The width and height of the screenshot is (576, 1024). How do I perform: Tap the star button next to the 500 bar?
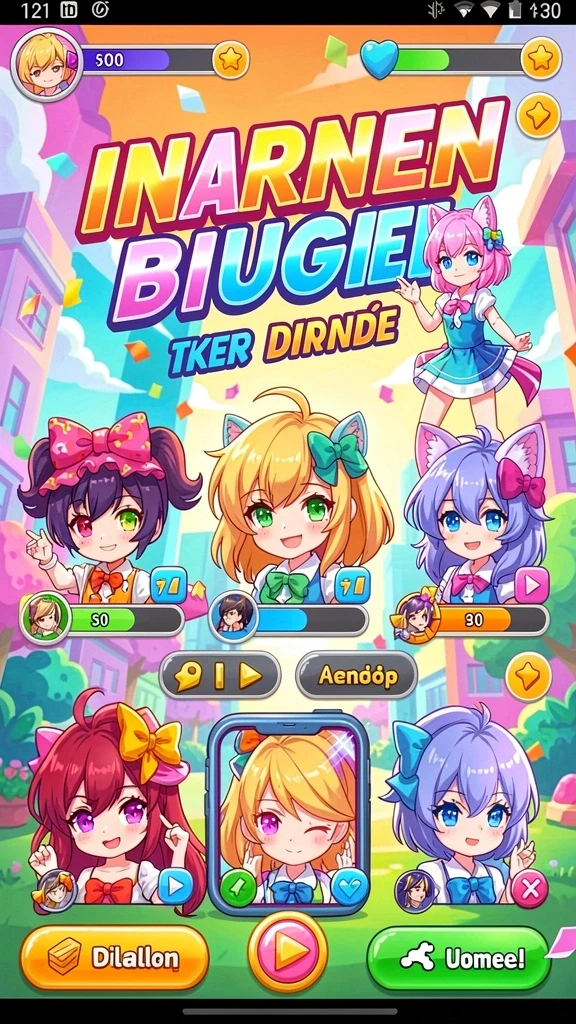tap(231, 60)
